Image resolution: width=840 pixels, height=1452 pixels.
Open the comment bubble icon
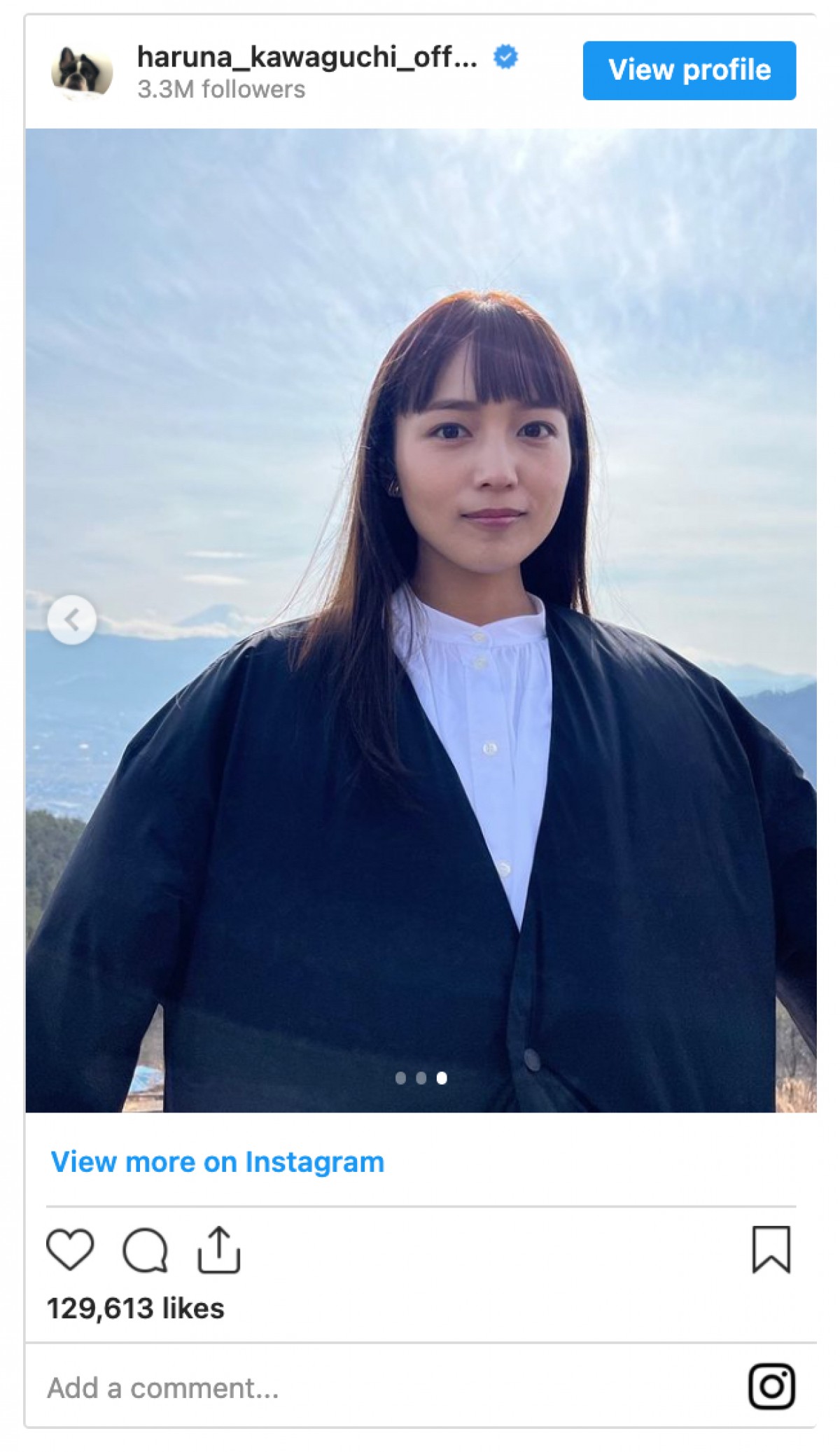tap(145, 1250)
